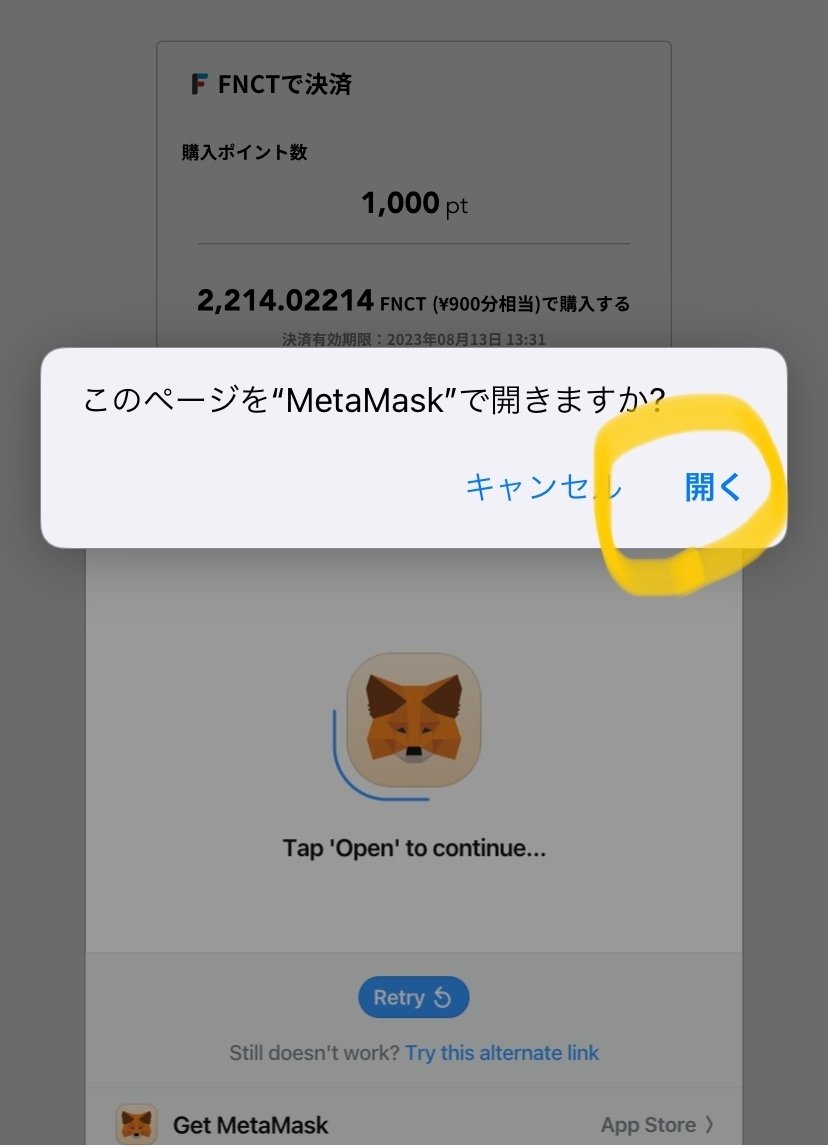Tap 開く to open in MetaMask

[712, 487]
